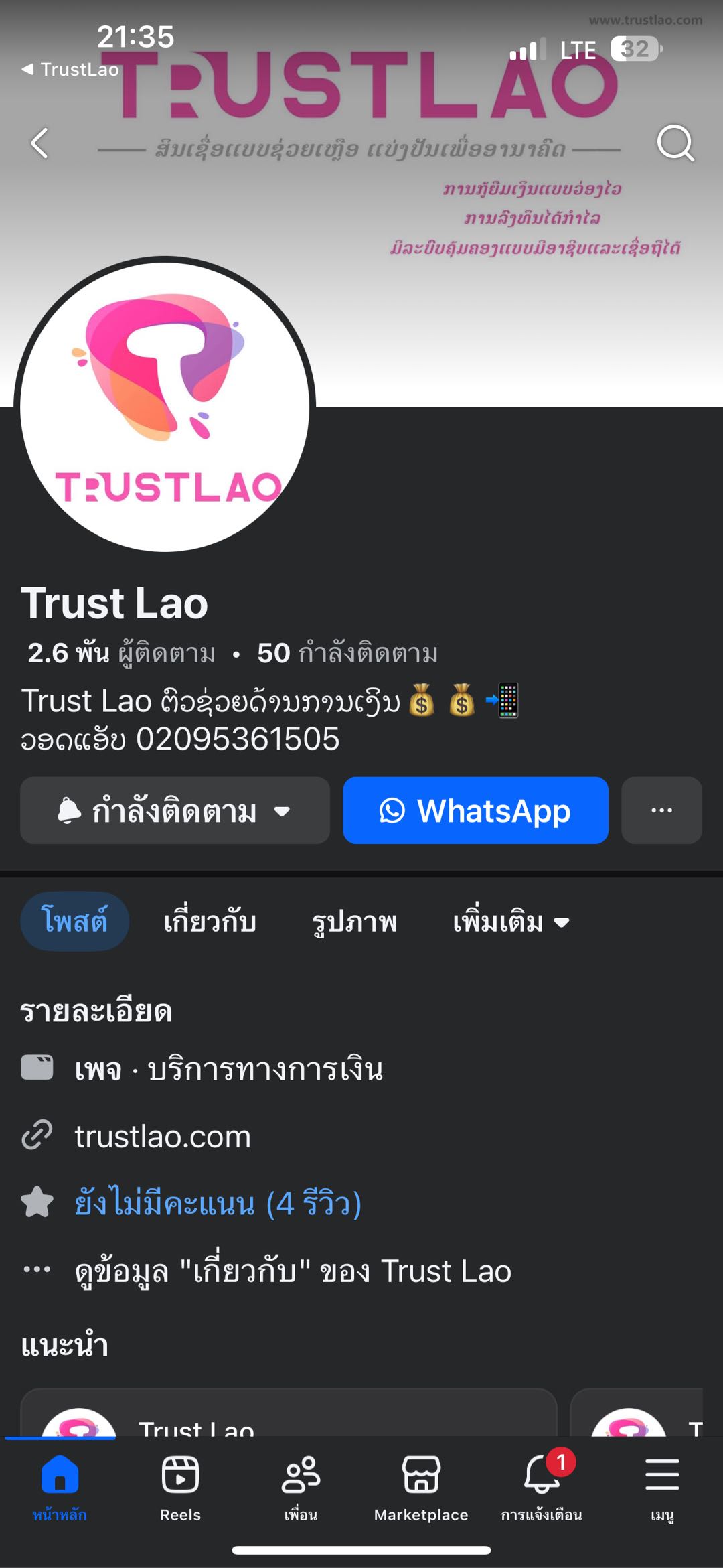
Task: Message Trust Lao on WhatsApp
Action: pyautogui.click(x=475, y=810)
